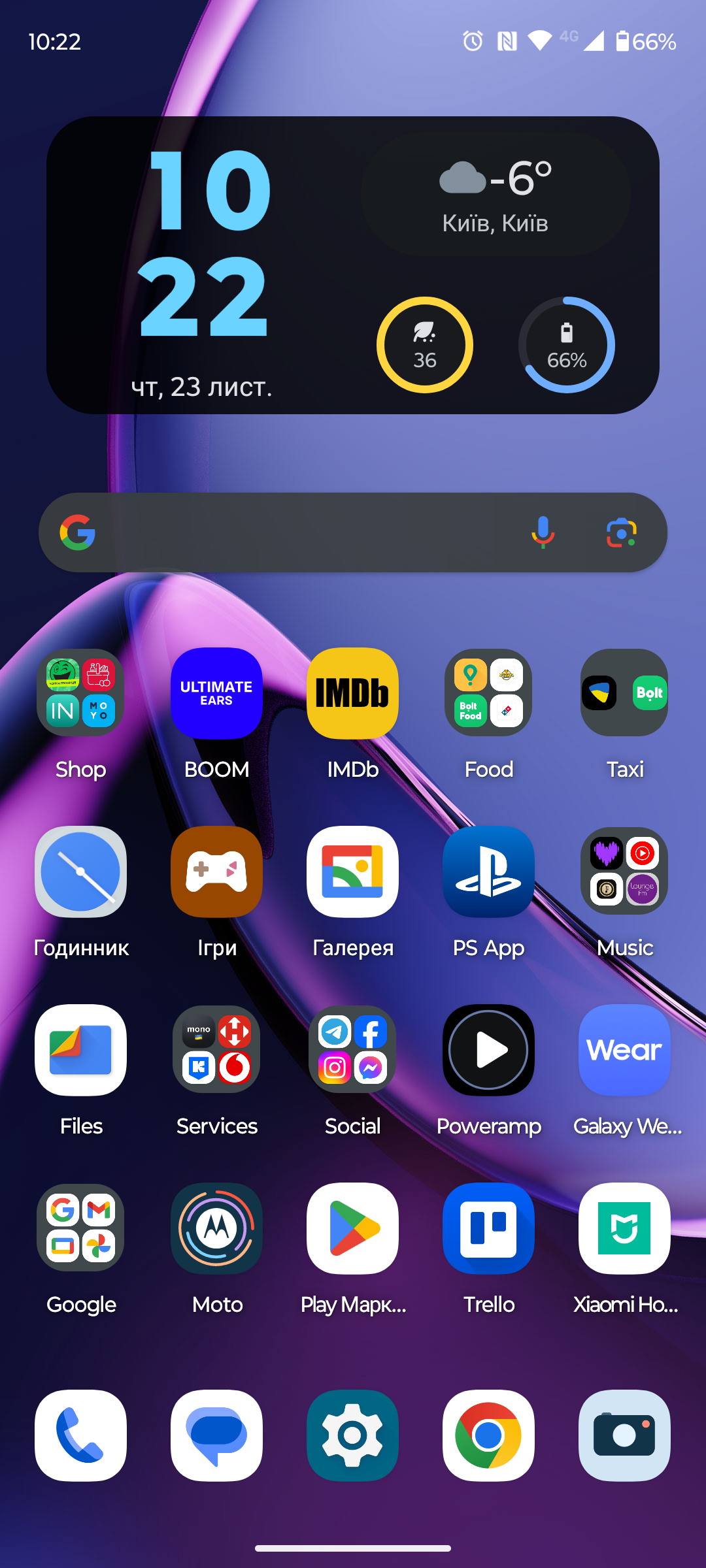Open the Trello app
706x1568 pixels.
488,1228
